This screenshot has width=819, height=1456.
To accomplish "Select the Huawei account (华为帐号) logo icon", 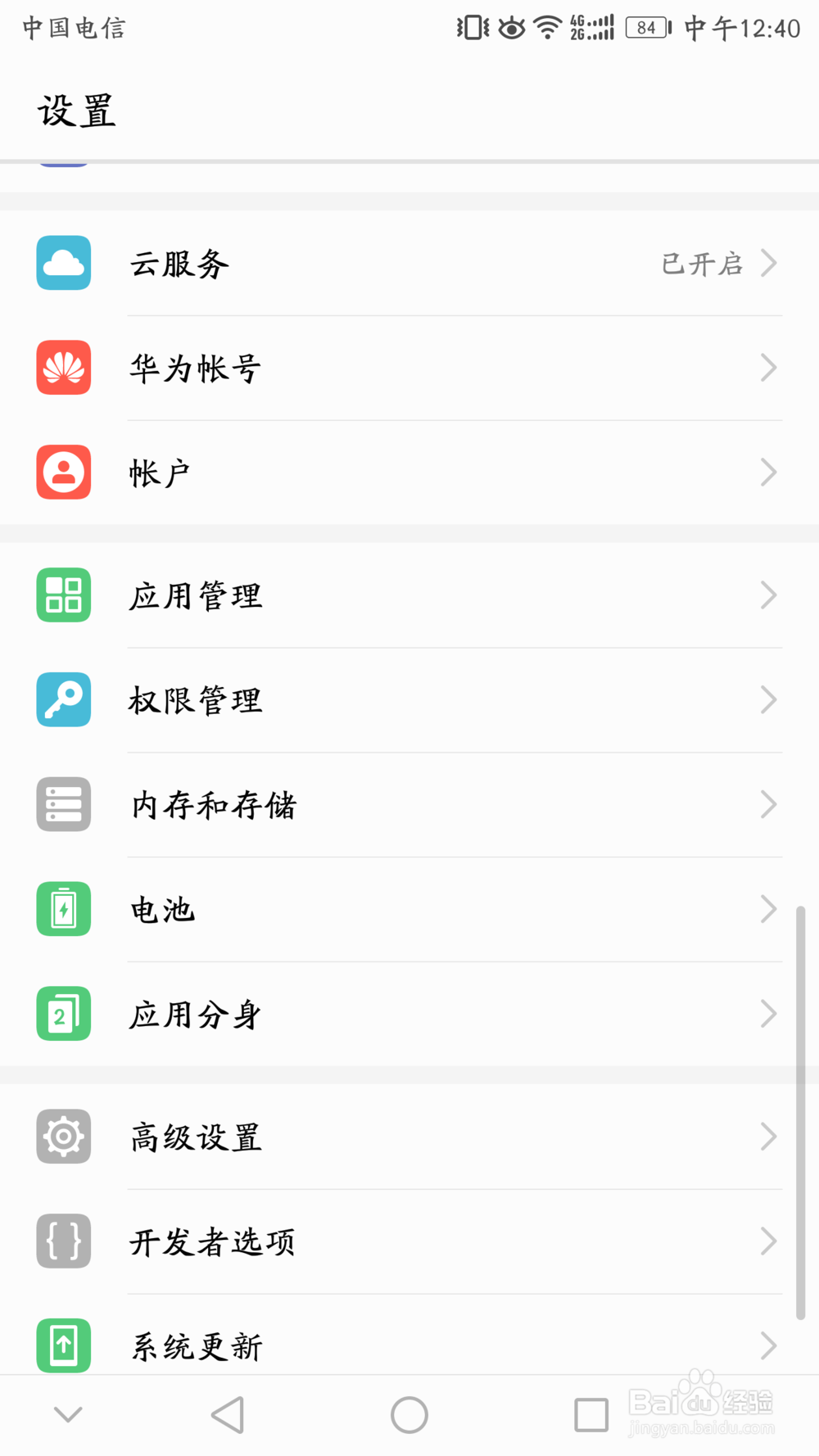I will (x=63, y=369).
